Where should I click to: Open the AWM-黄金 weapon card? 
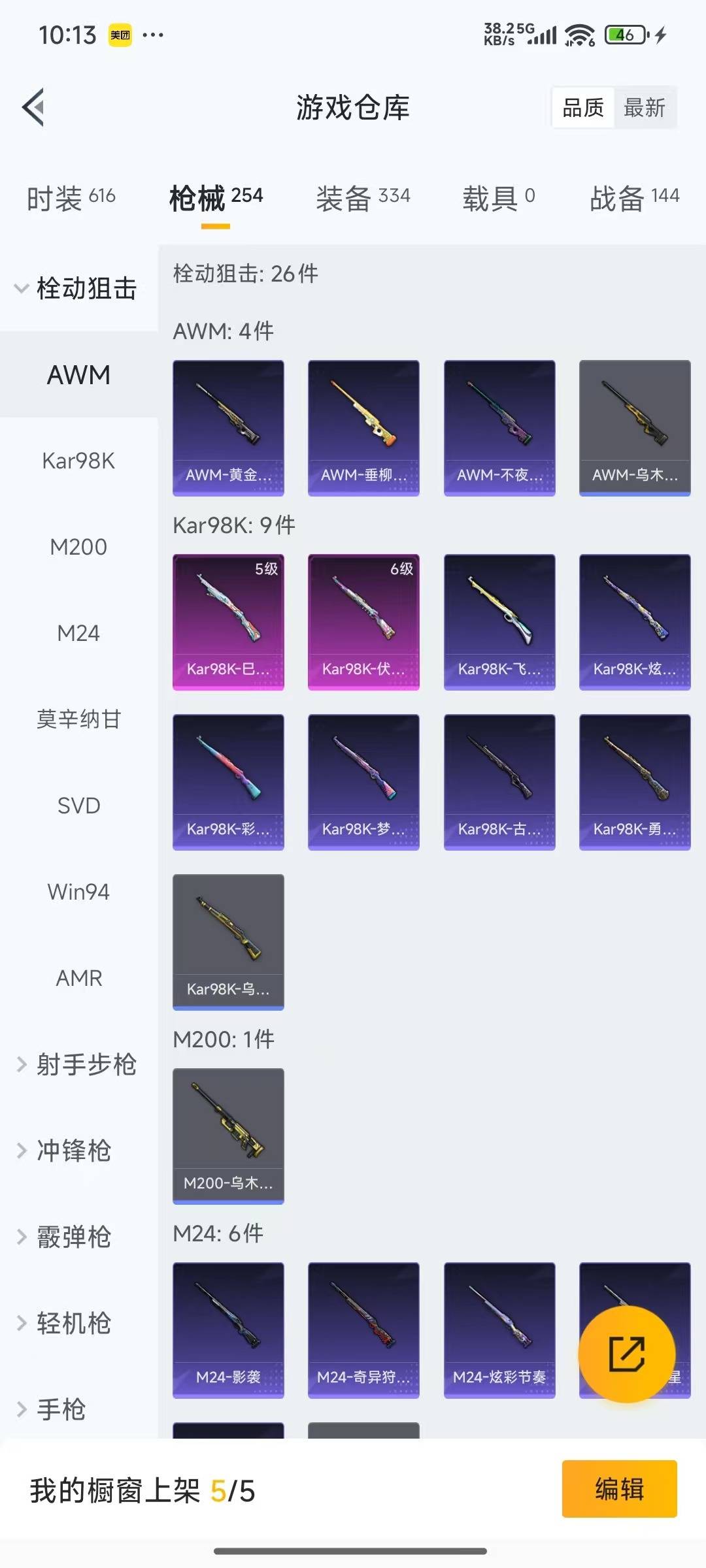click(x=227, y=425)
